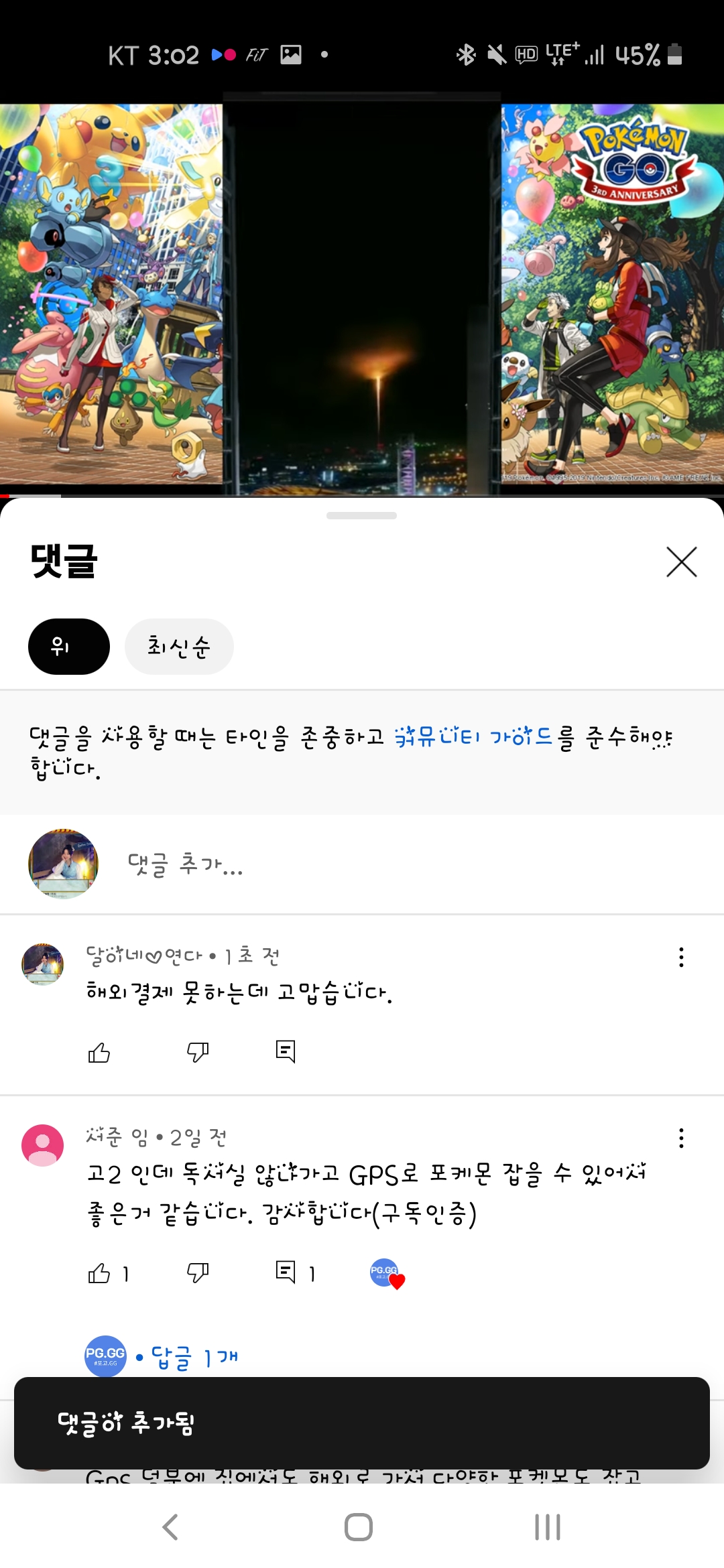Dislike 서준 임's comment
The height and width of the screenshot is (1568, 724).
(x=198, y=1273)
